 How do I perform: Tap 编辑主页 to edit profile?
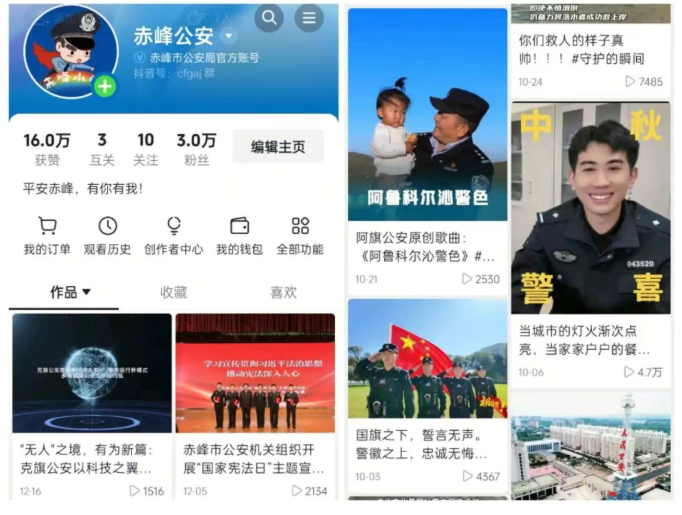[x=278, y=147]
